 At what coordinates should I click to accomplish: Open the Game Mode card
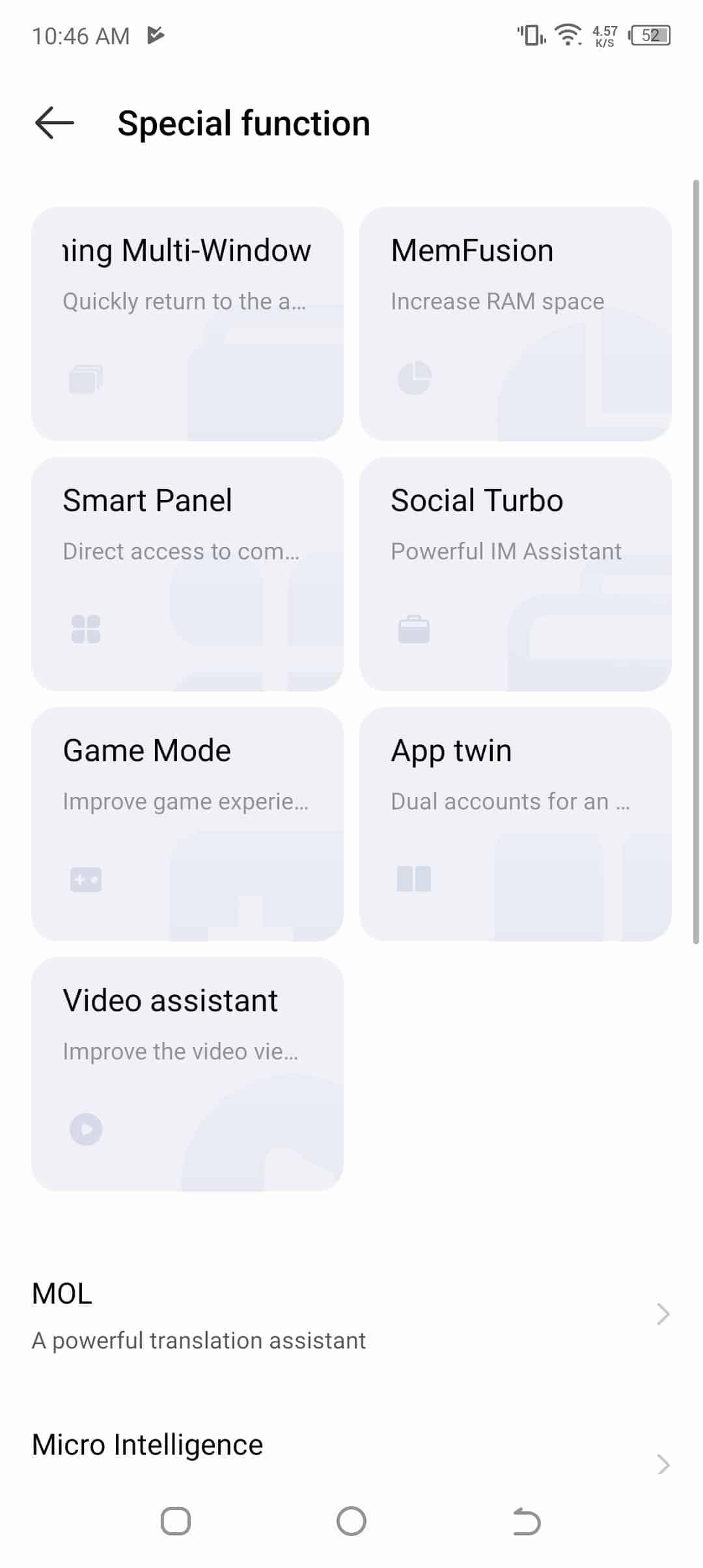tap(187, 824)
